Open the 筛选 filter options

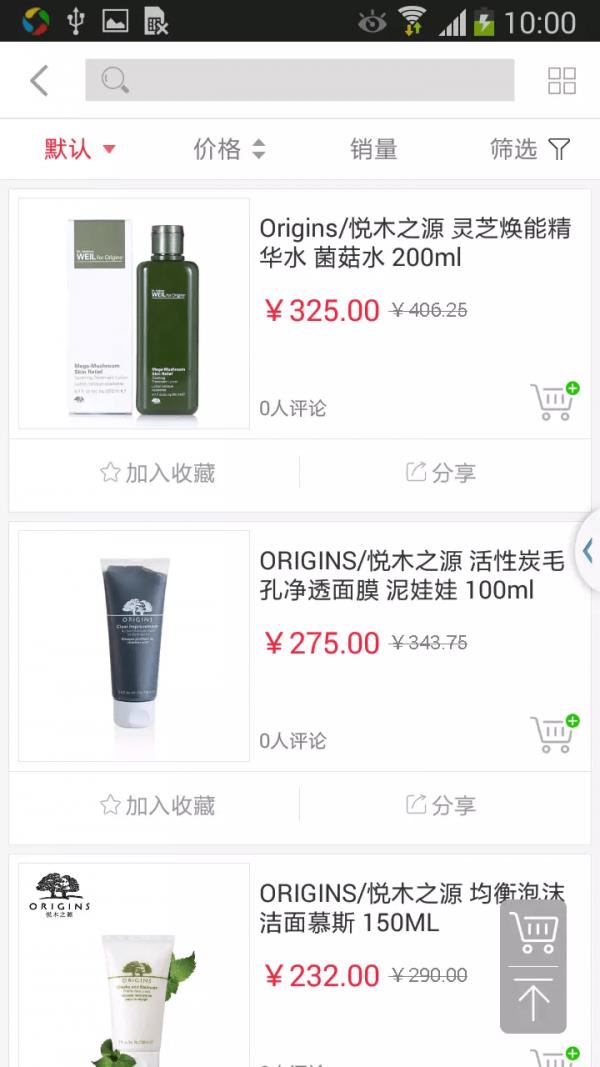[x=530, y=149]
